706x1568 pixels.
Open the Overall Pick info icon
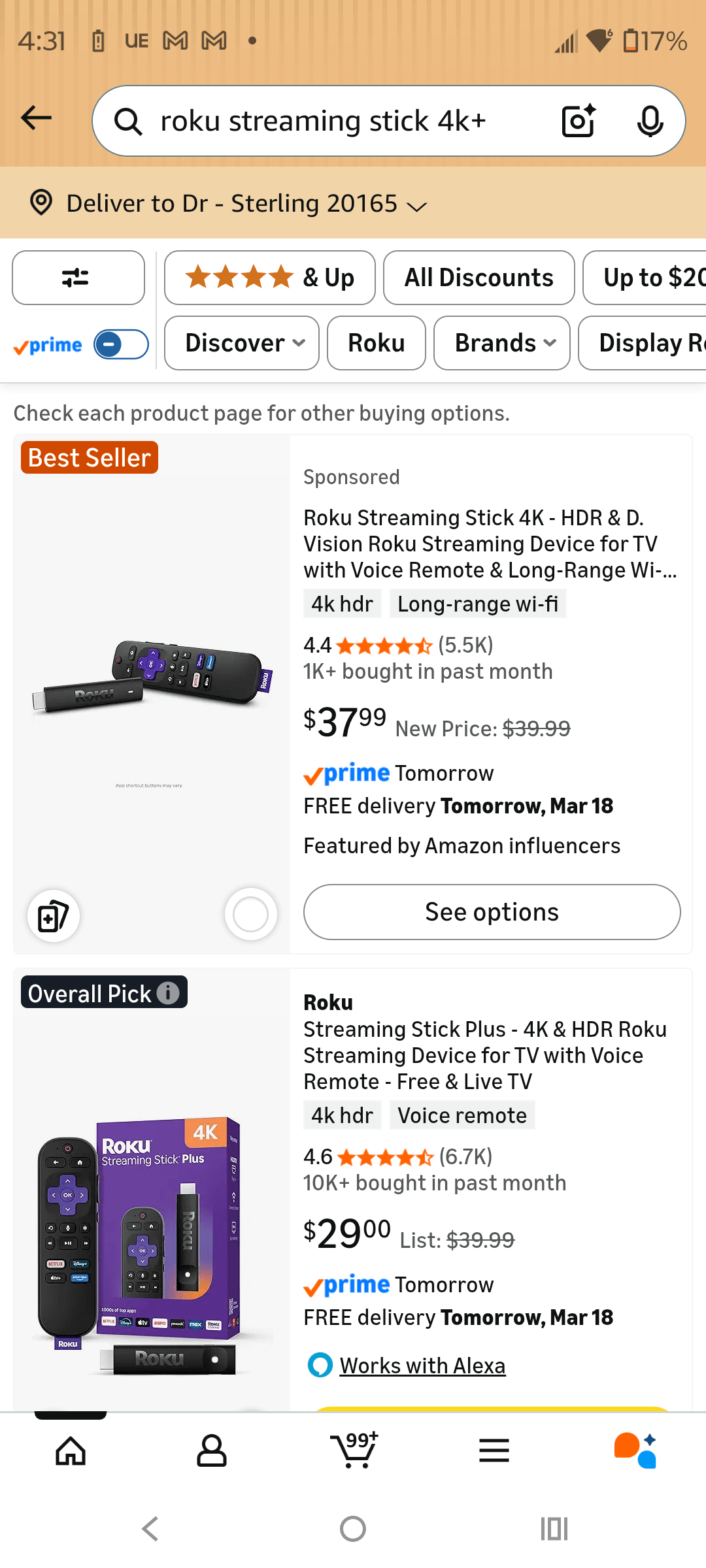pos(169,993)
